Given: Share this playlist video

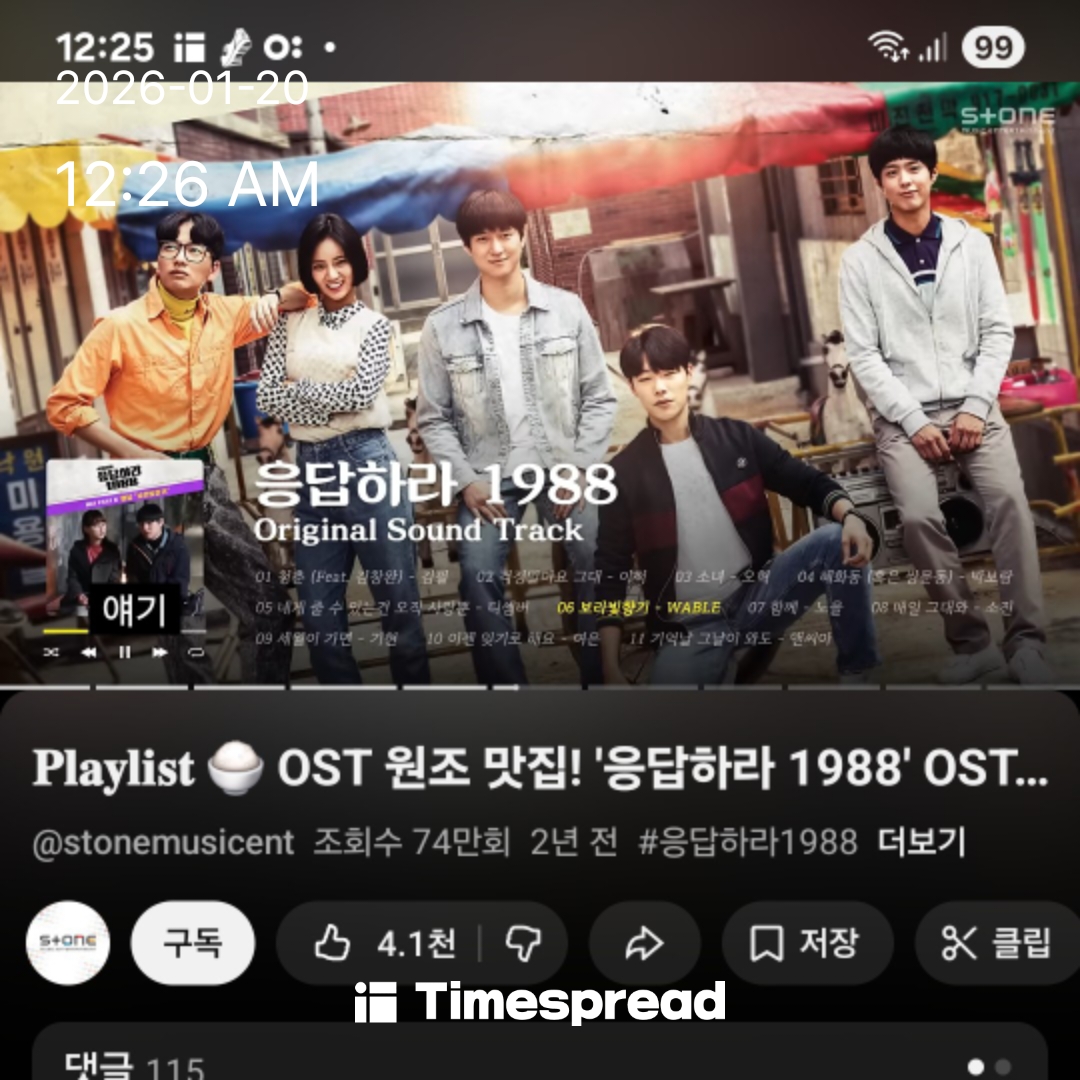Looking at the screenshot, I should tap(643, 943).
